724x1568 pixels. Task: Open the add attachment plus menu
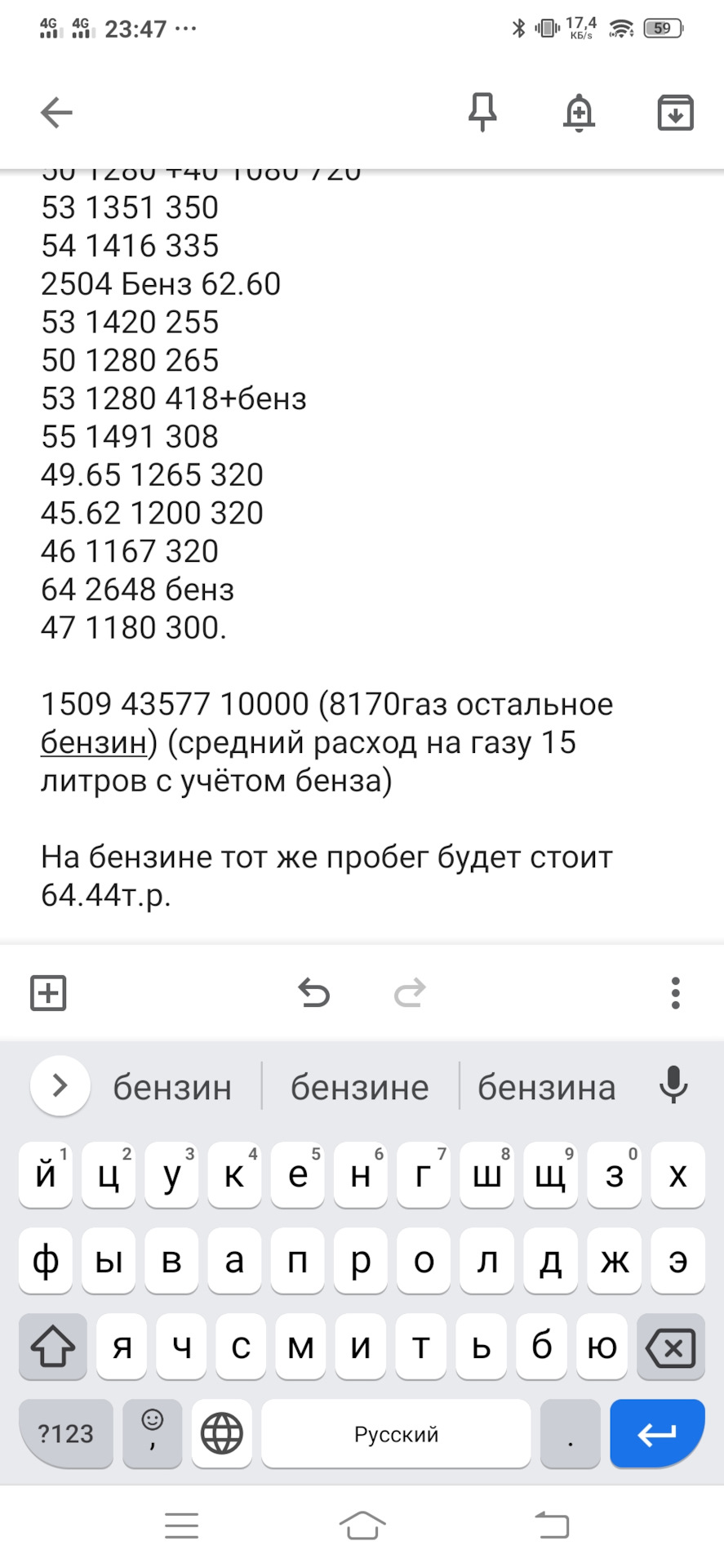(x=48, y=993)
